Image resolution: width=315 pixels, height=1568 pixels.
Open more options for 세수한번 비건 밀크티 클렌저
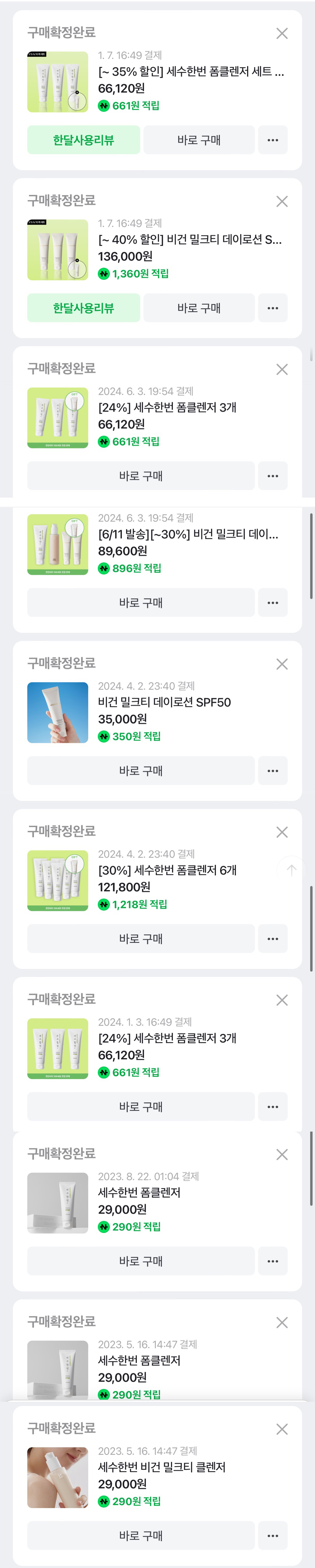click(272, 1536)
